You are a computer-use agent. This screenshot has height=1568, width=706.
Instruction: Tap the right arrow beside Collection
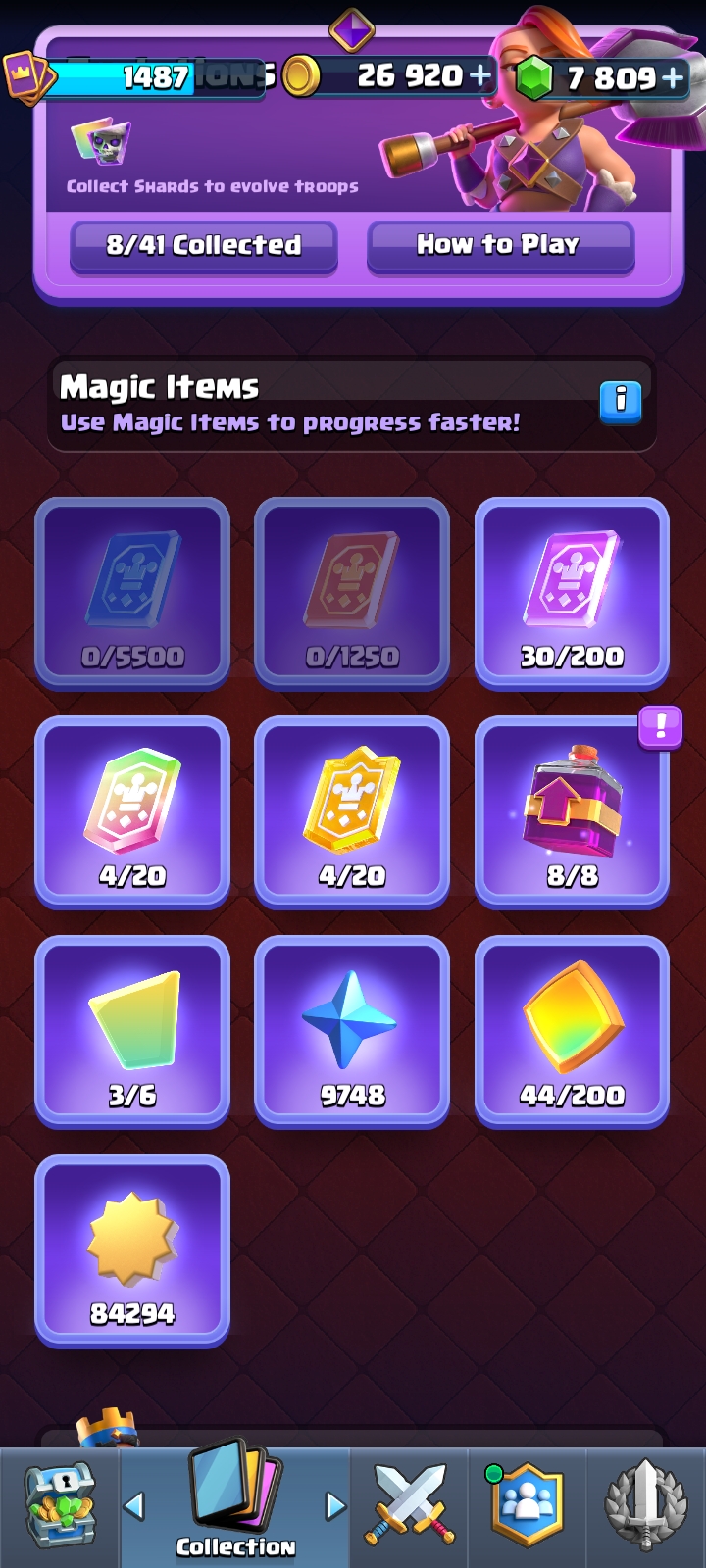335,1505
